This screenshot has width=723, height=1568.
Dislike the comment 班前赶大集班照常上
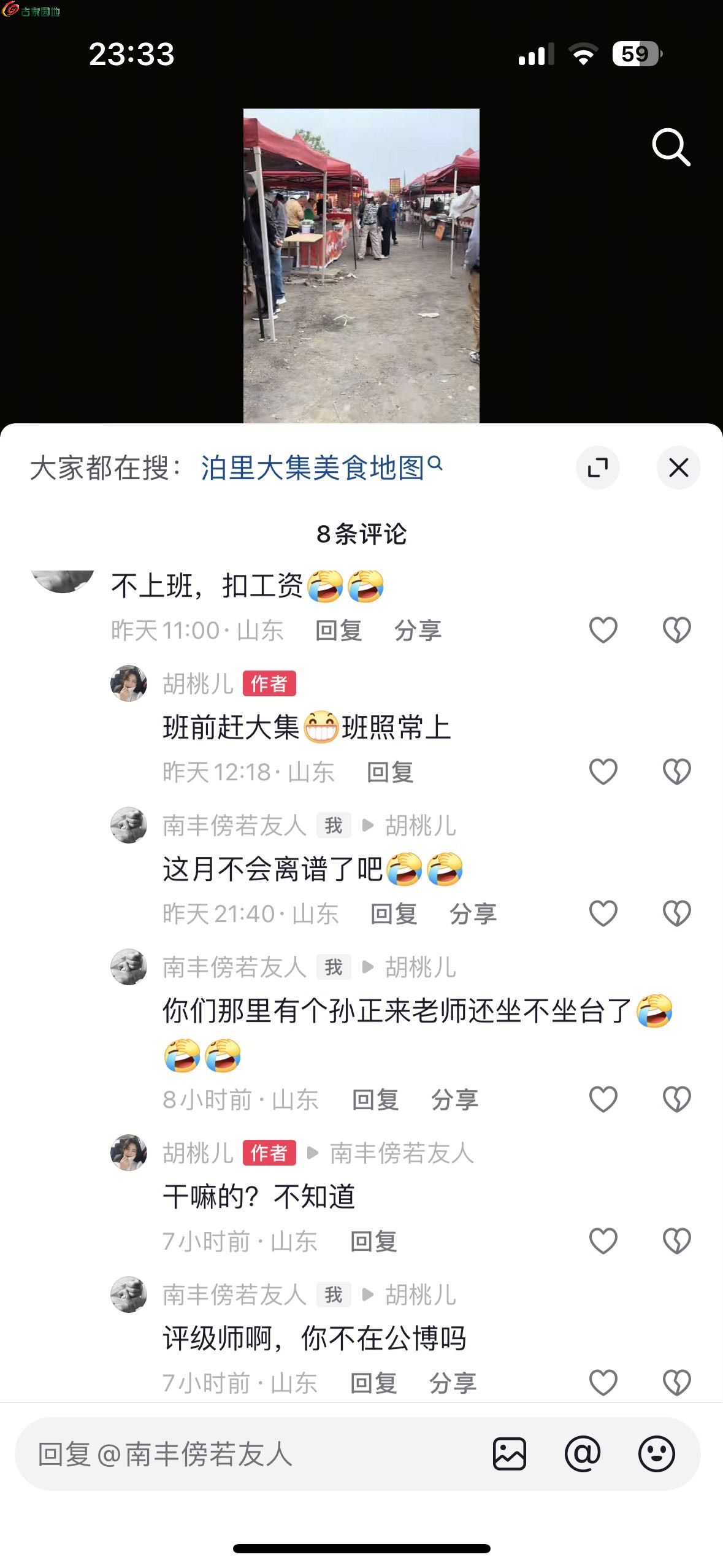click(676, 772)
